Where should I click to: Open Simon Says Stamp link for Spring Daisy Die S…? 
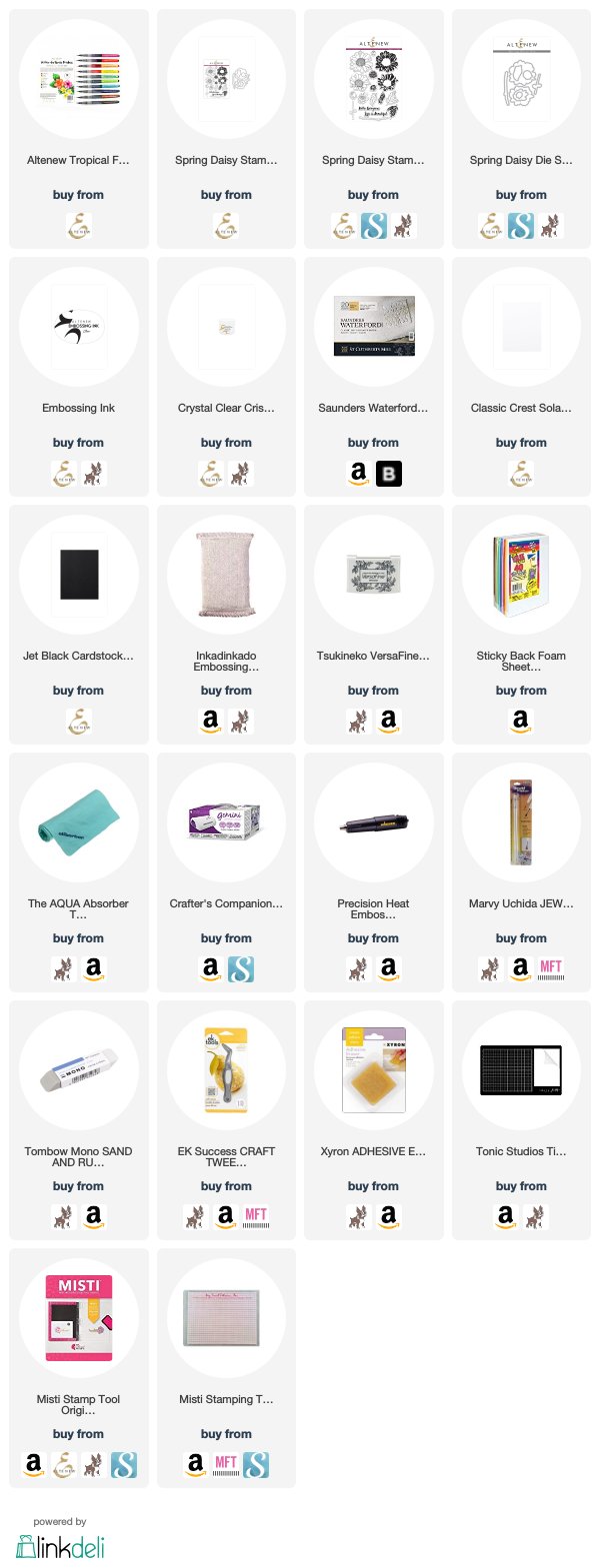tap(520, 226)
